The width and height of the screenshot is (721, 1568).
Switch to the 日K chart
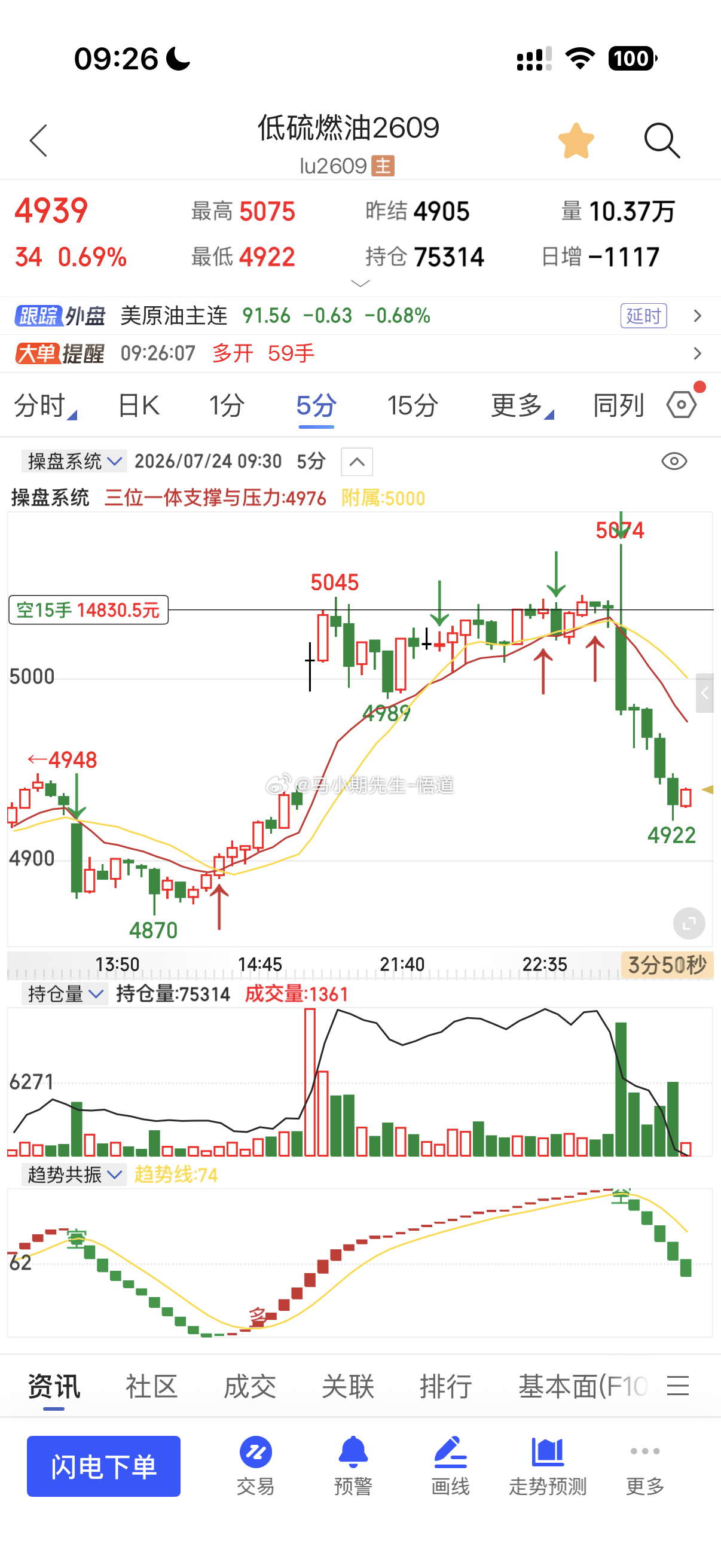(139, 405)
